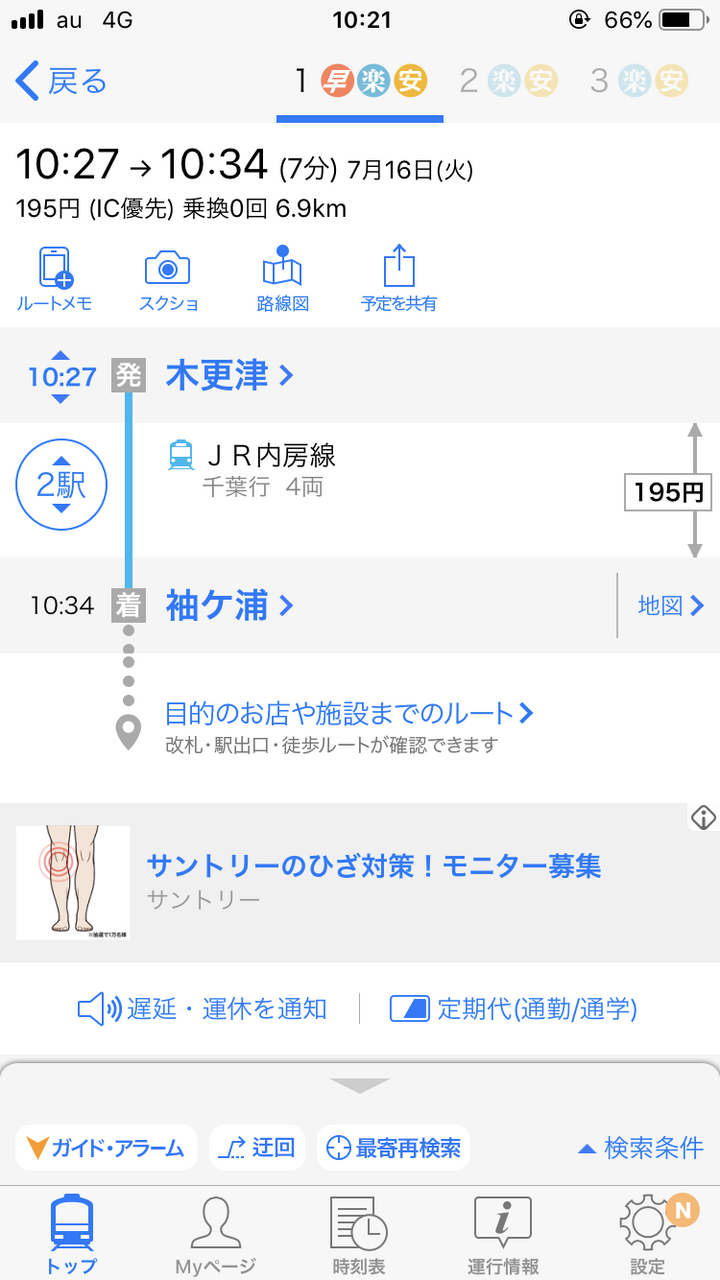Take a route screenshot with スクショ
Screen dimensions: 720x1280
coord(168,279)
